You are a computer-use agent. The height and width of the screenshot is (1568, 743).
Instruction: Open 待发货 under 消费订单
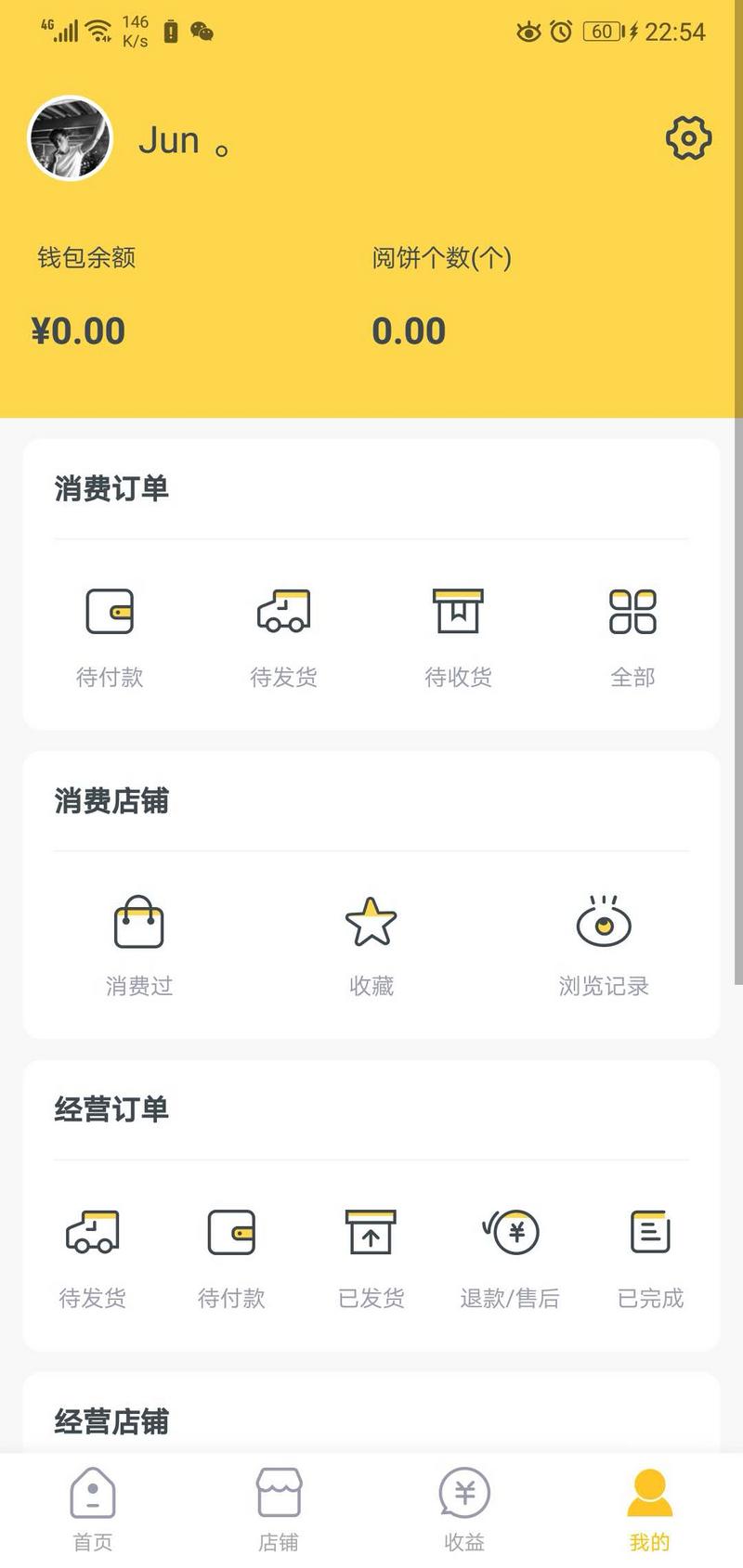click(283, 636)
